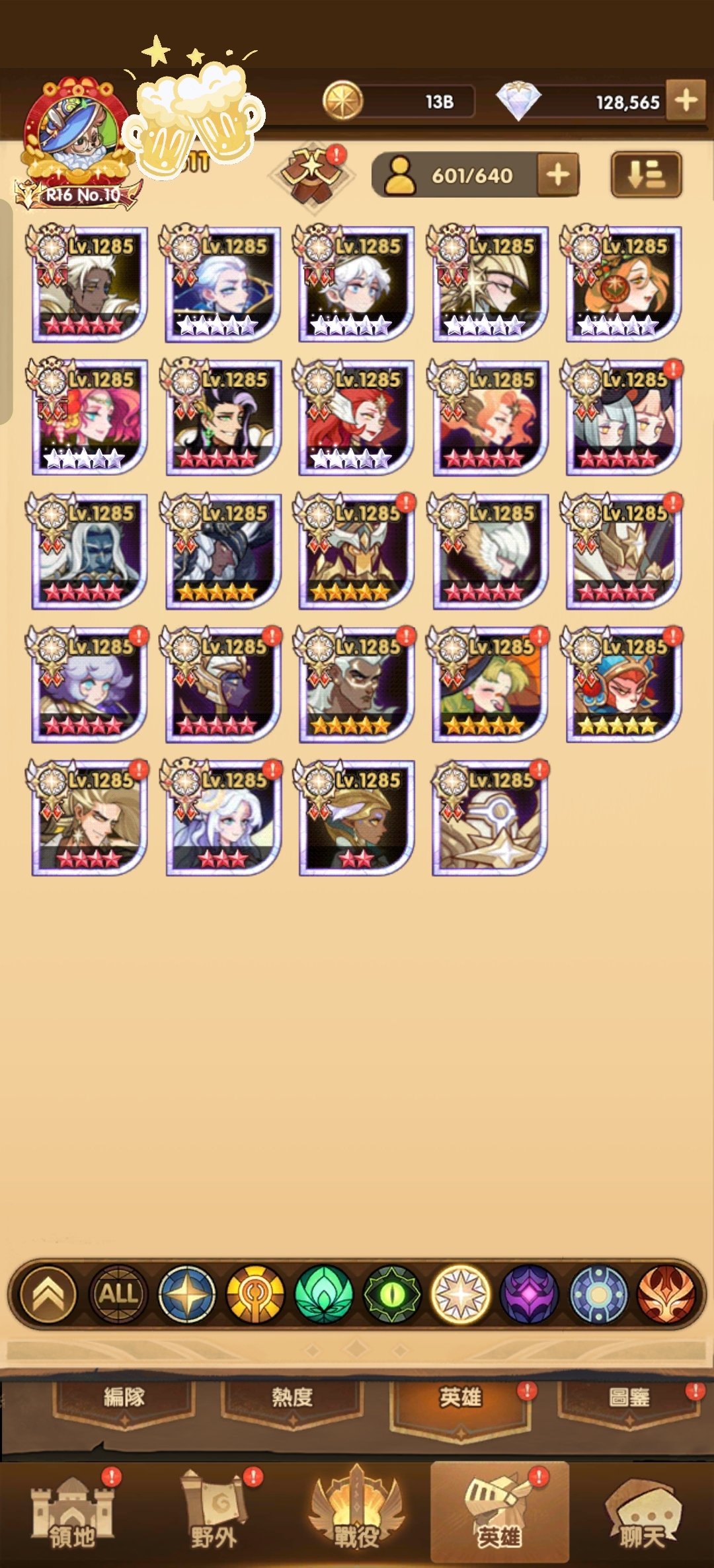Open player avatar profile

coord(75,132)
